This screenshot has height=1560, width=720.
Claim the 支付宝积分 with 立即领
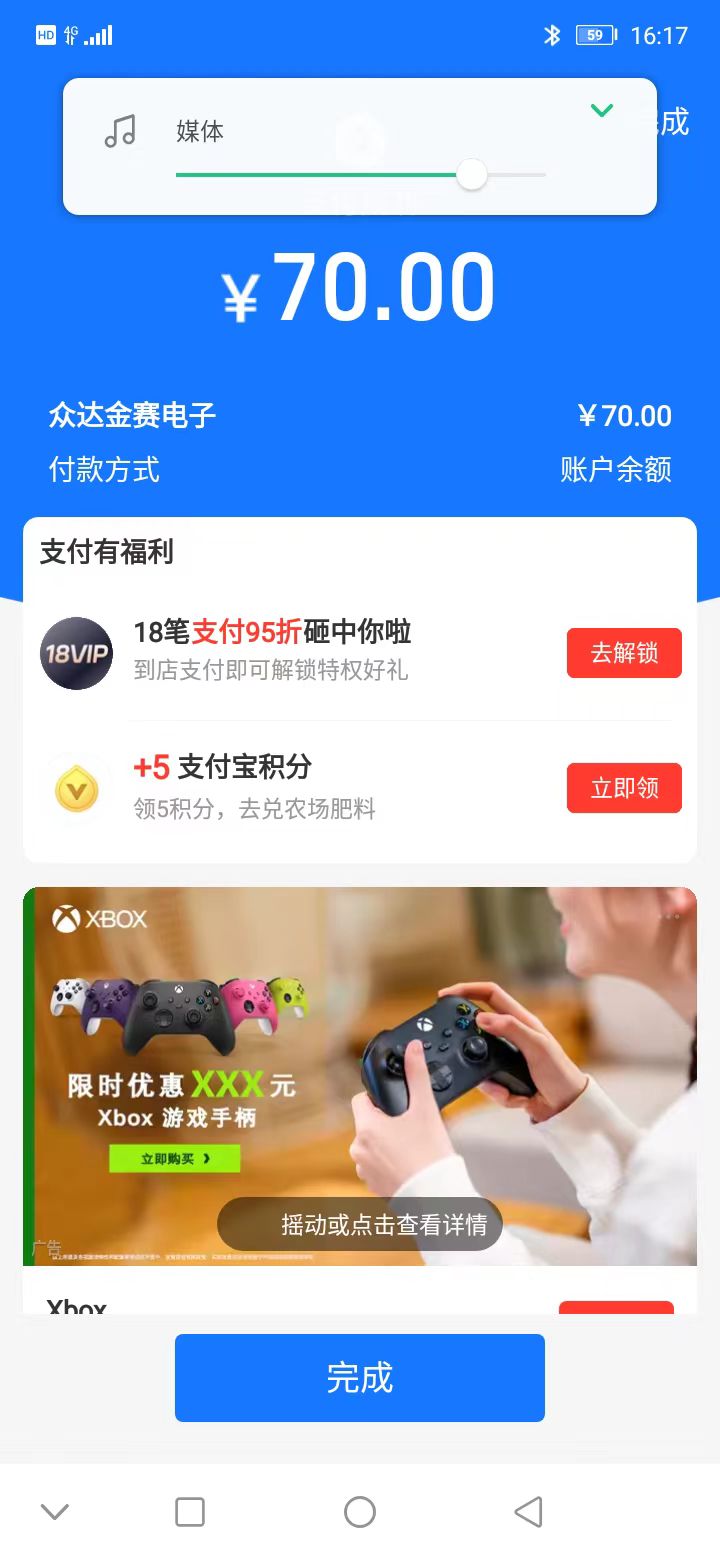[624, 788]
